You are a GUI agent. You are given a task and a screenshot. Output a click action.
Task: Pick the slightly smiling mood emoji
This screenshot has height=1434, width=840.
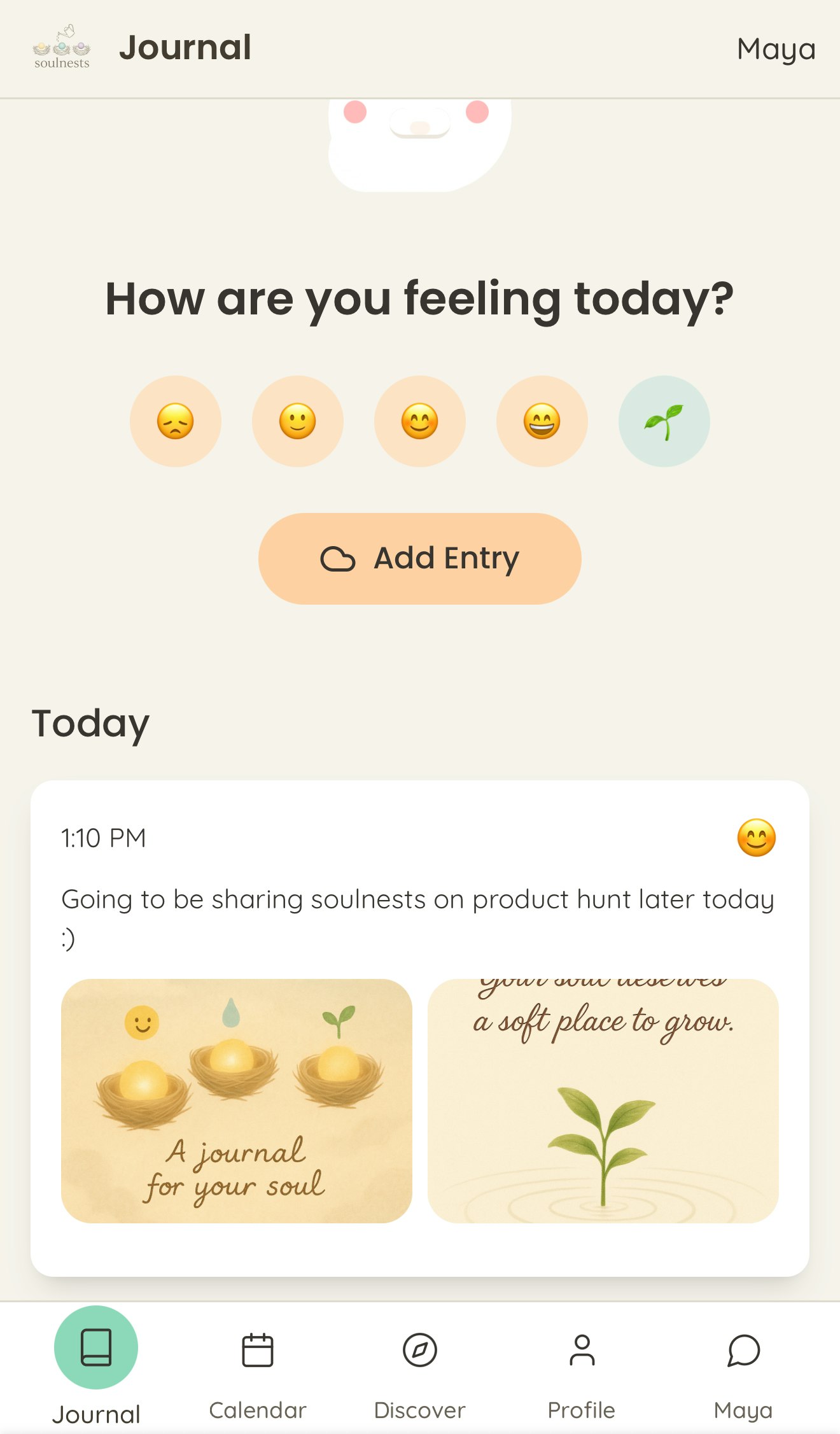tap(298, 421)
